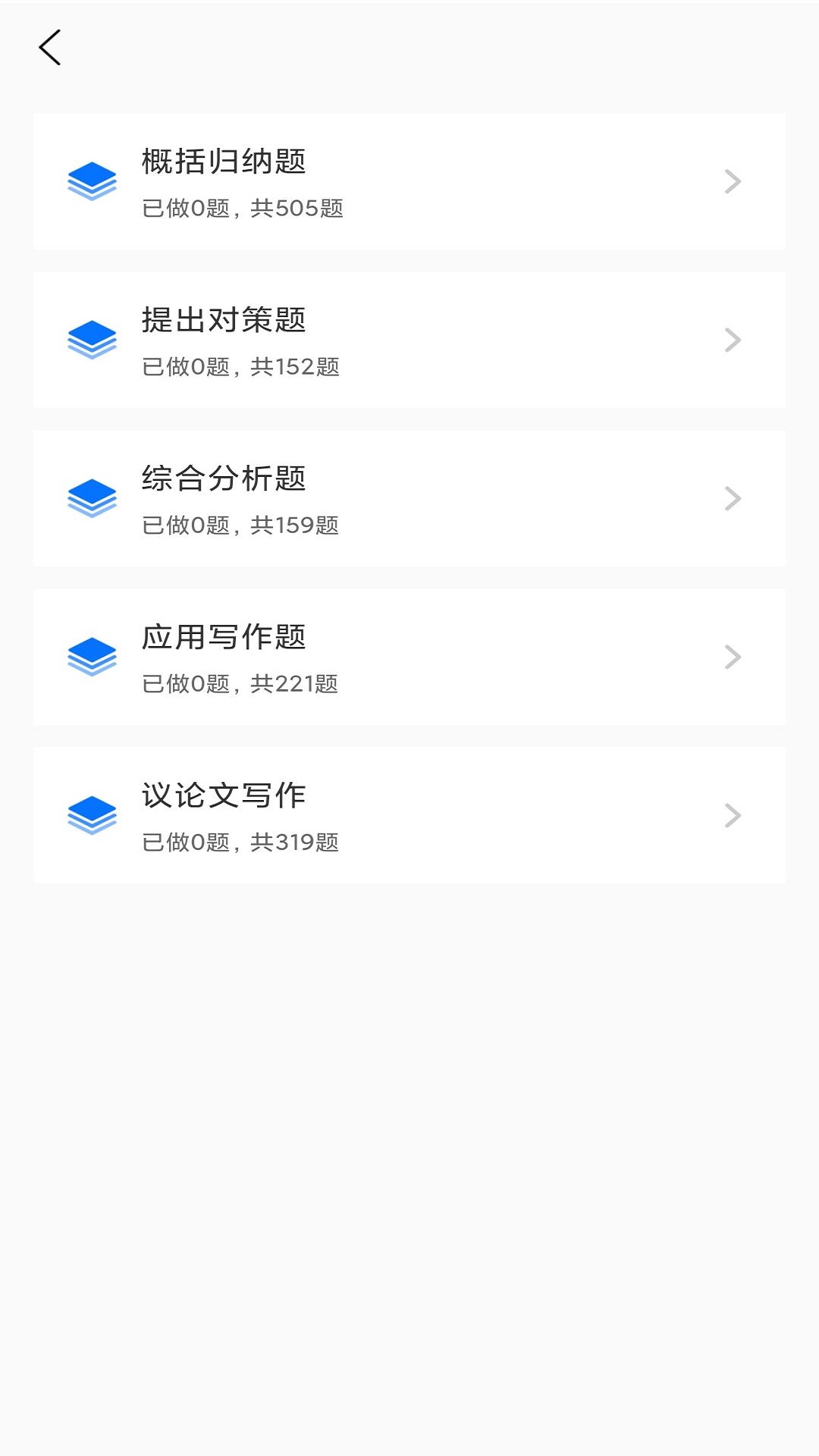This screenshot has height=1456, width=819.
Task: Click the blue stack icon beside 应用写作题
Action: (x=92, y=656)
